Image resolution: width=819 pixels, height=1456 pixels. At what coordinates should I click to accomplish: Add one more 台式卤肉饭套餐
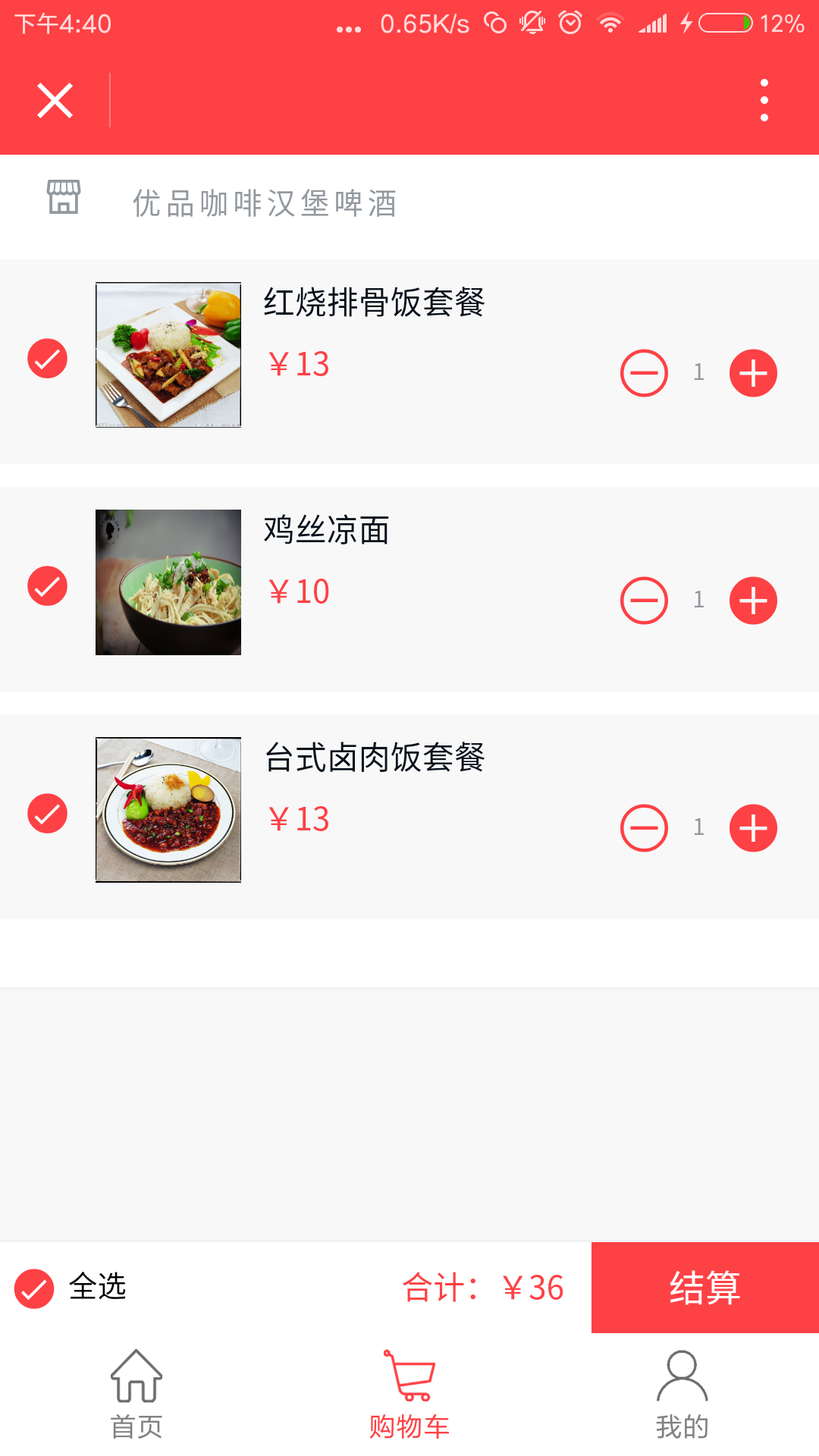(x=753, y=828)
